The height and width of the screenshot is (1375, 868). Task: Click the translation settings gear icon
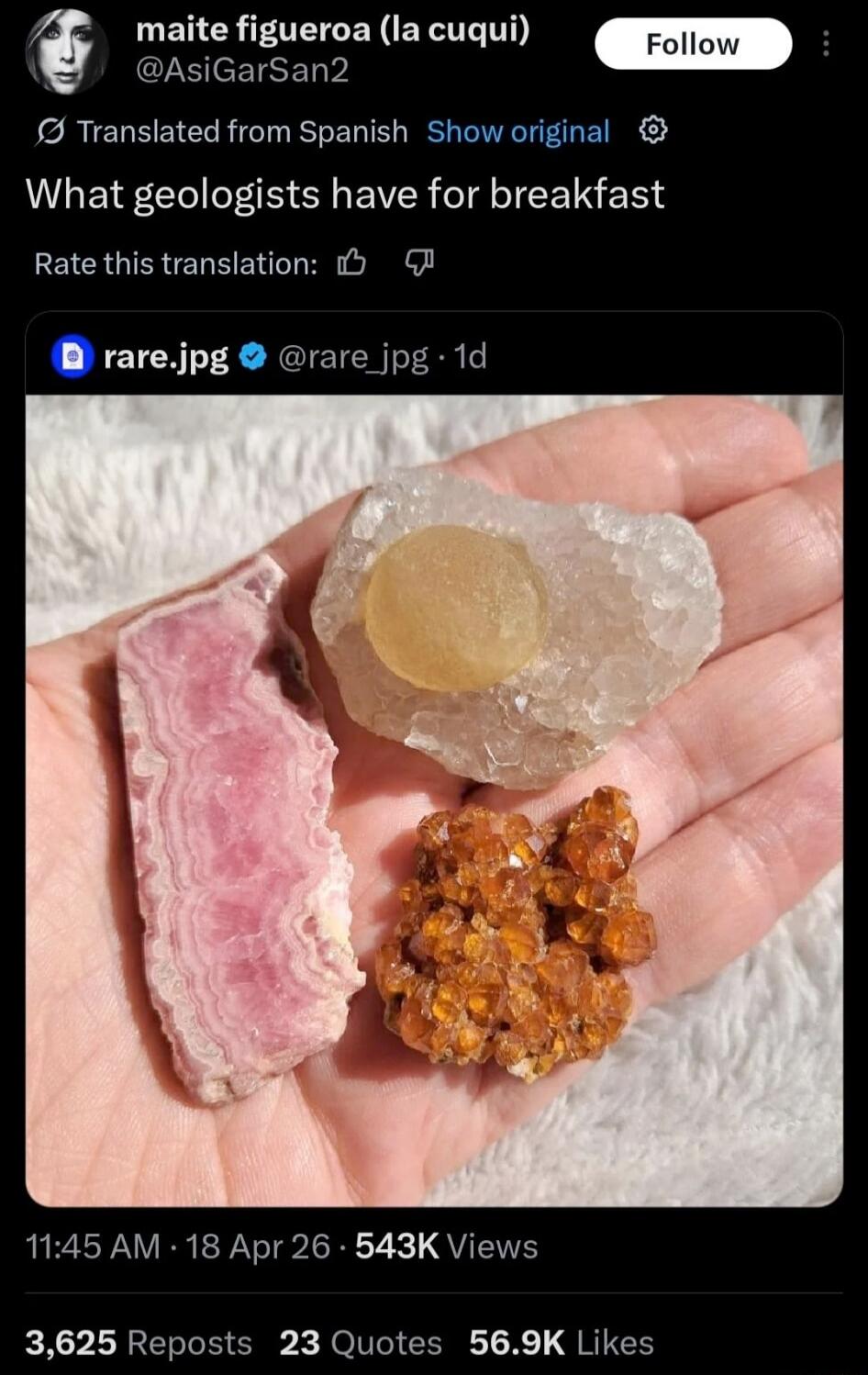tap(652, 131)
